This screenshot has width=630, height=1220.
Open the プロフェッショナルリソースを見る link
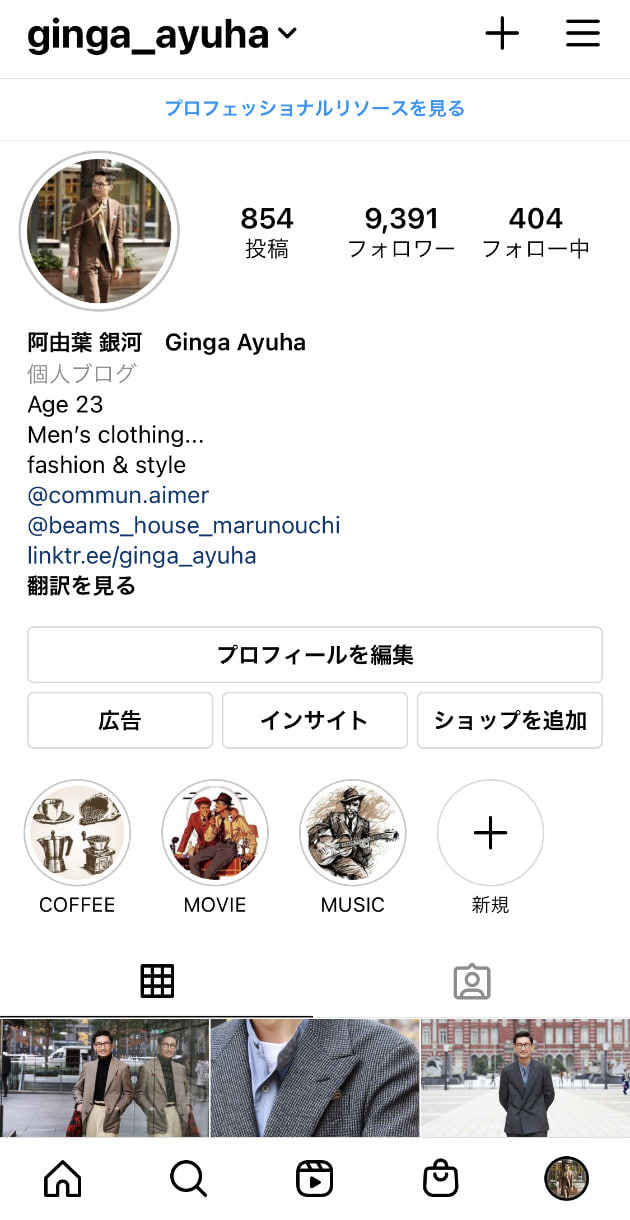(315, 108)
